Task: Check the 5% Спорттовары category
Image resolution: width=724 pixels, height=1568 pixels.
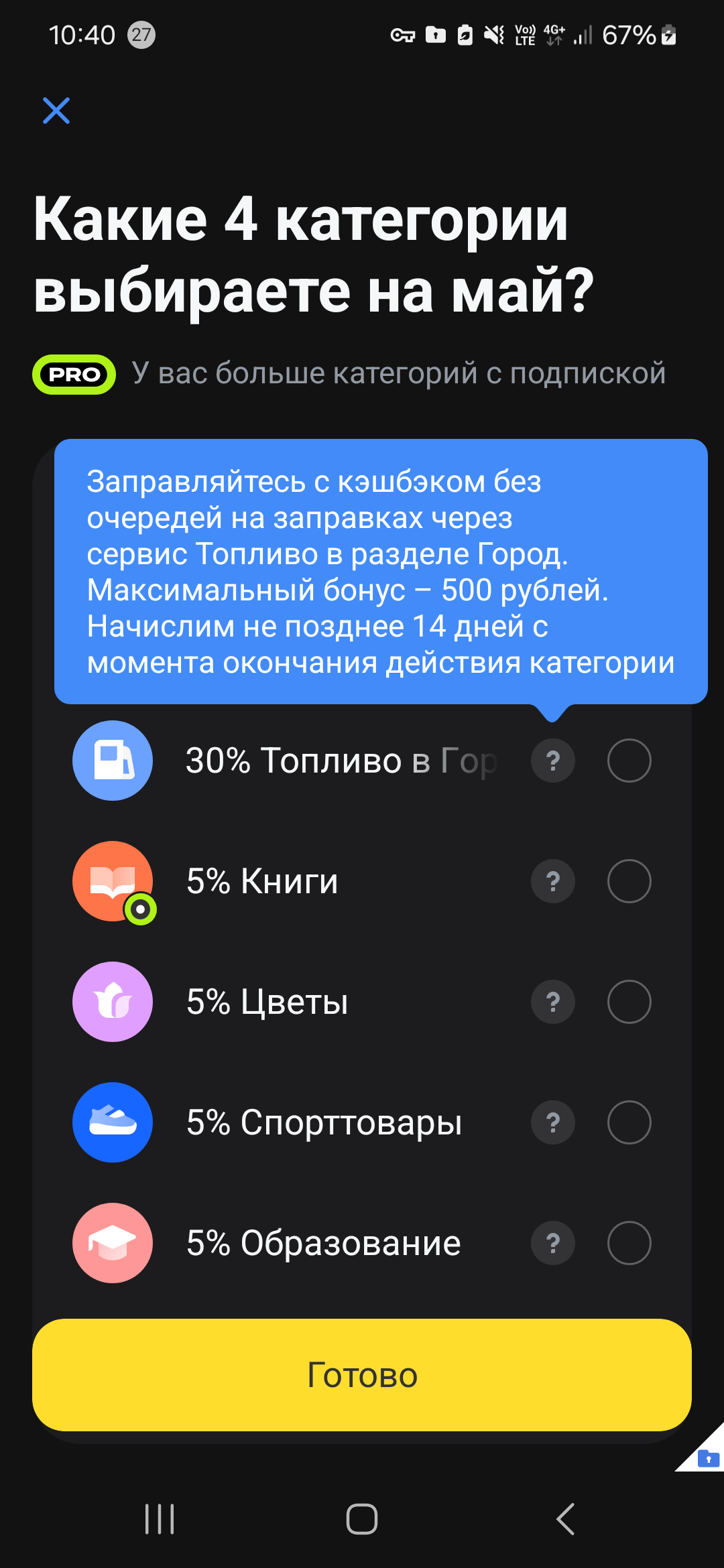Action: [629, 1122]
